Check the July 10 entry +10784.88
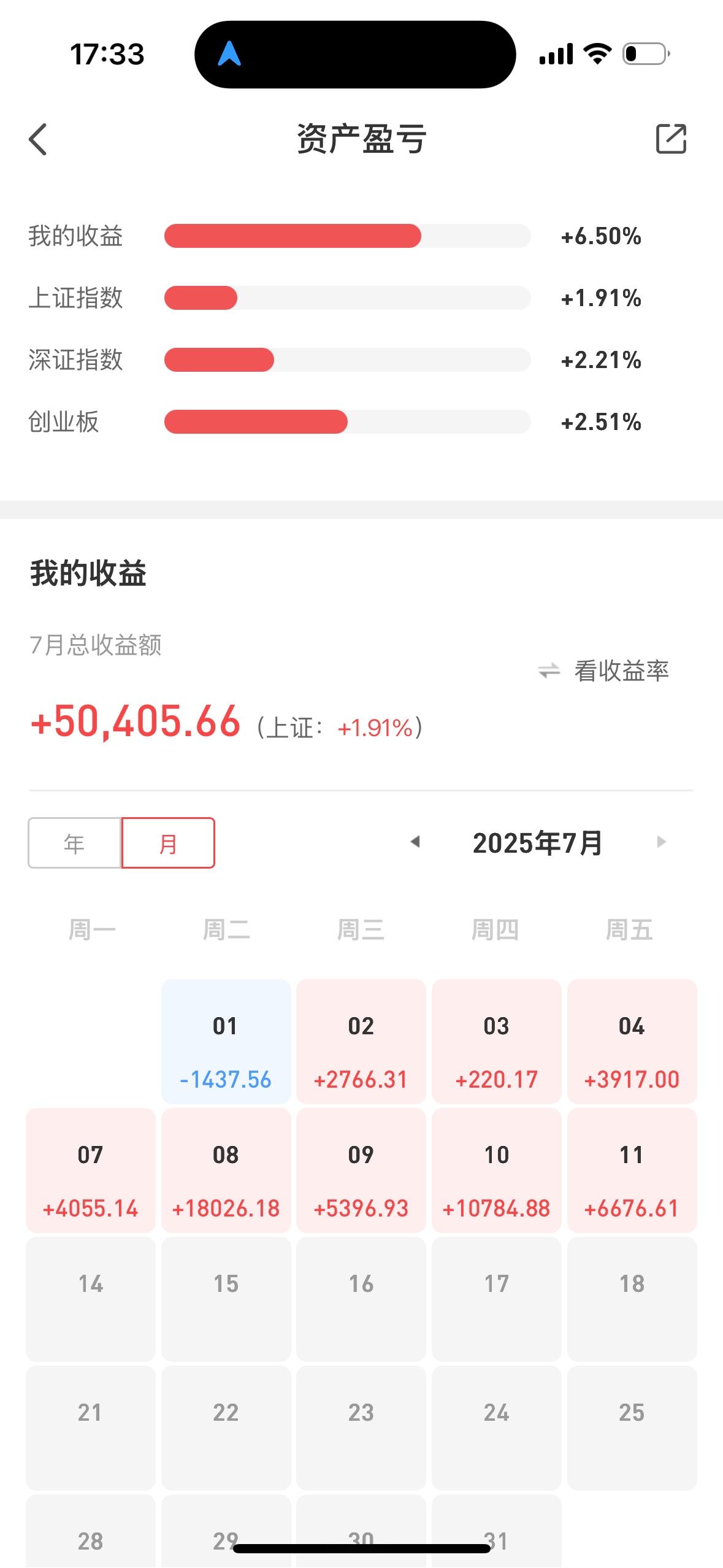 [496, 1170]
